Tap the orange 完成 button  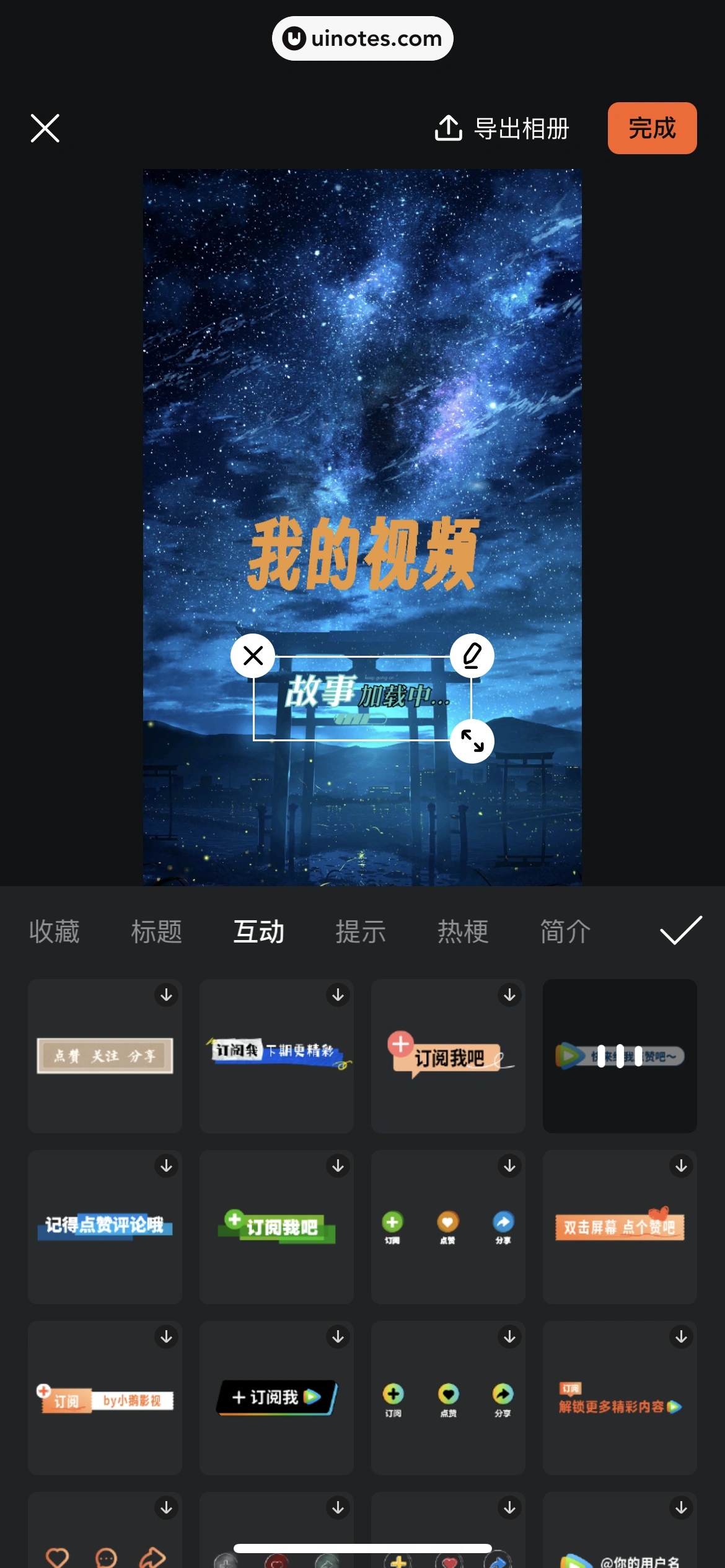(652, 128)
